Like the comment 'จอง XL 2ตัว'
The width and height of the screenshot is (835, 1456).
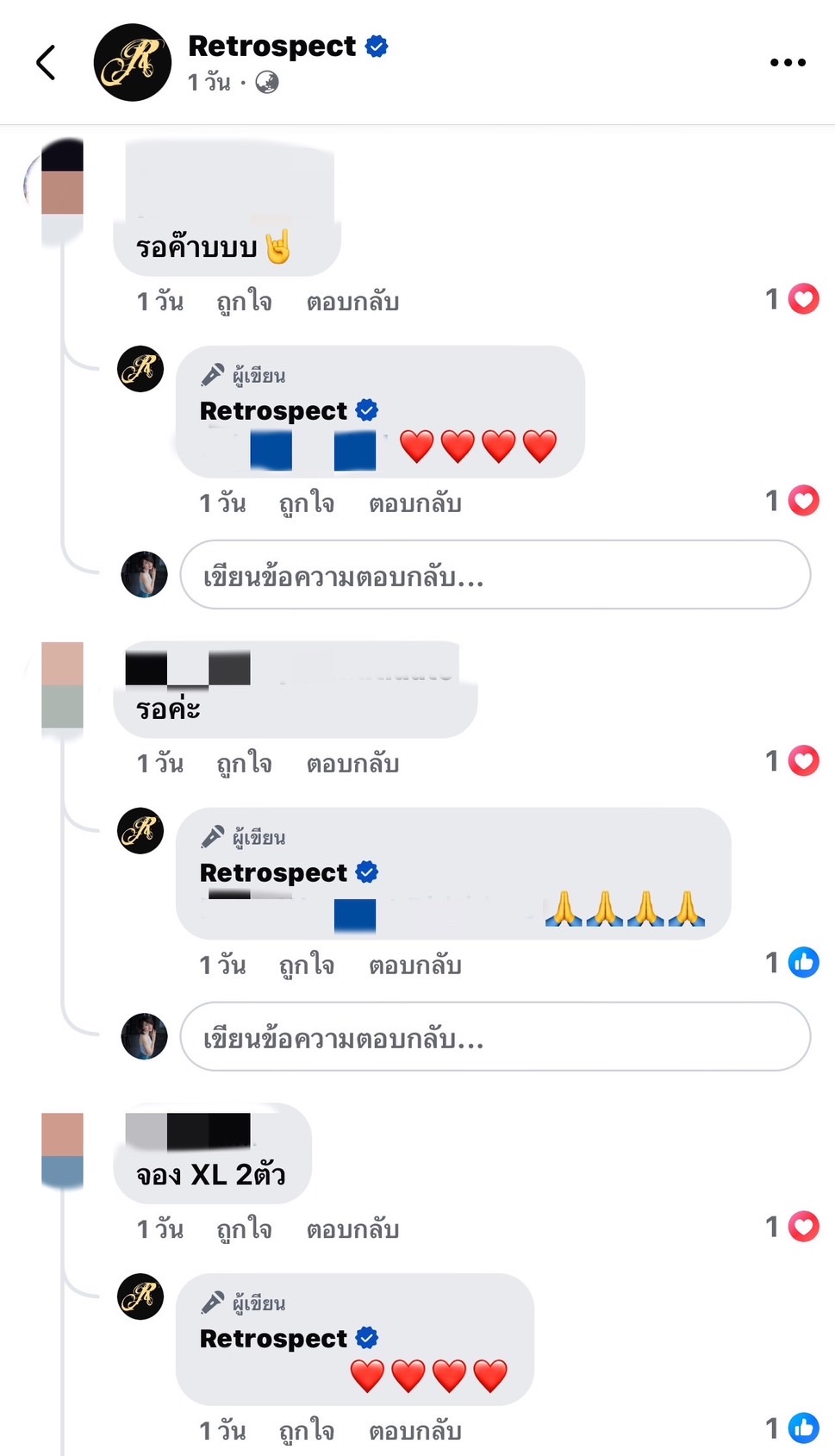coord(244,1229)
